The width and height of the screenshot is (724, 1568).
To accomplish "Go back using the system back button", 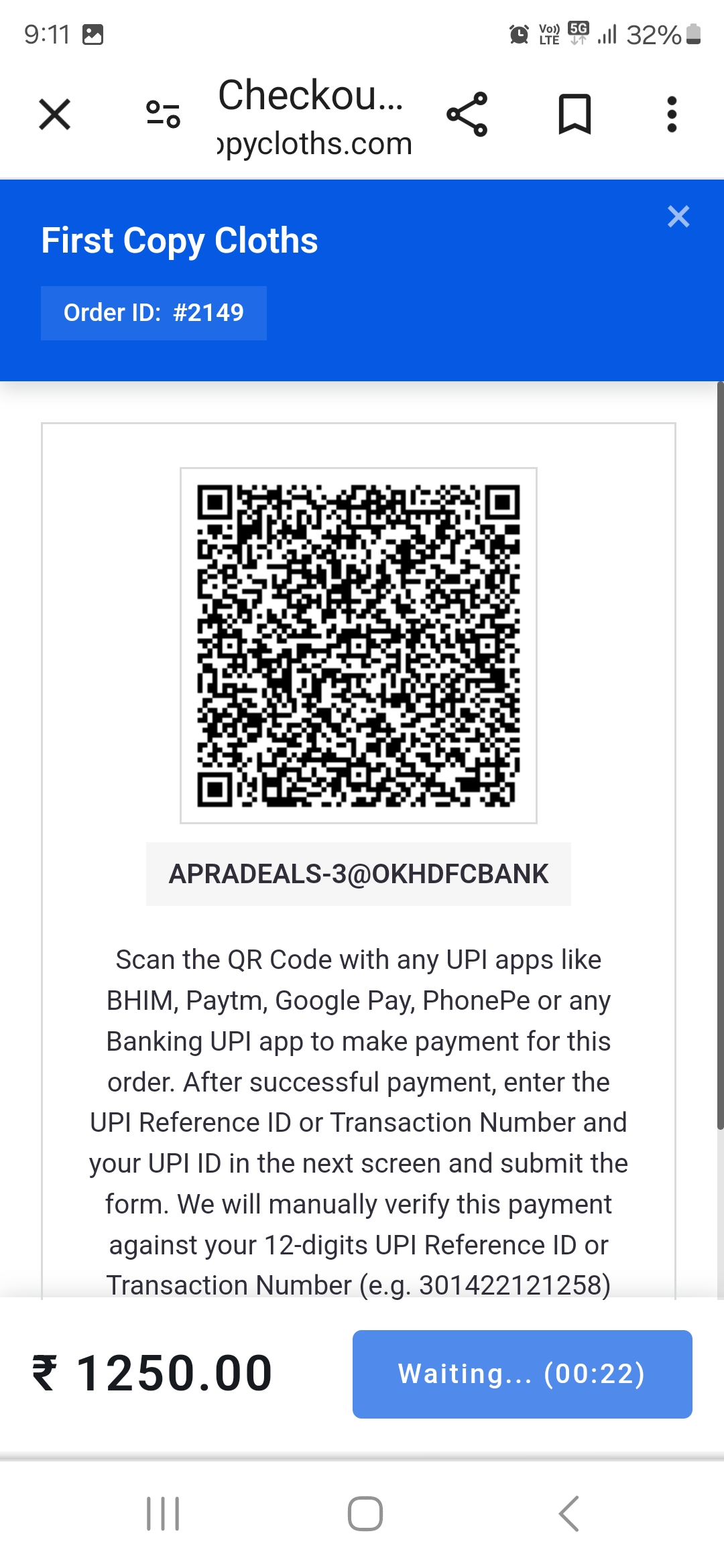I will point(568,1514).
